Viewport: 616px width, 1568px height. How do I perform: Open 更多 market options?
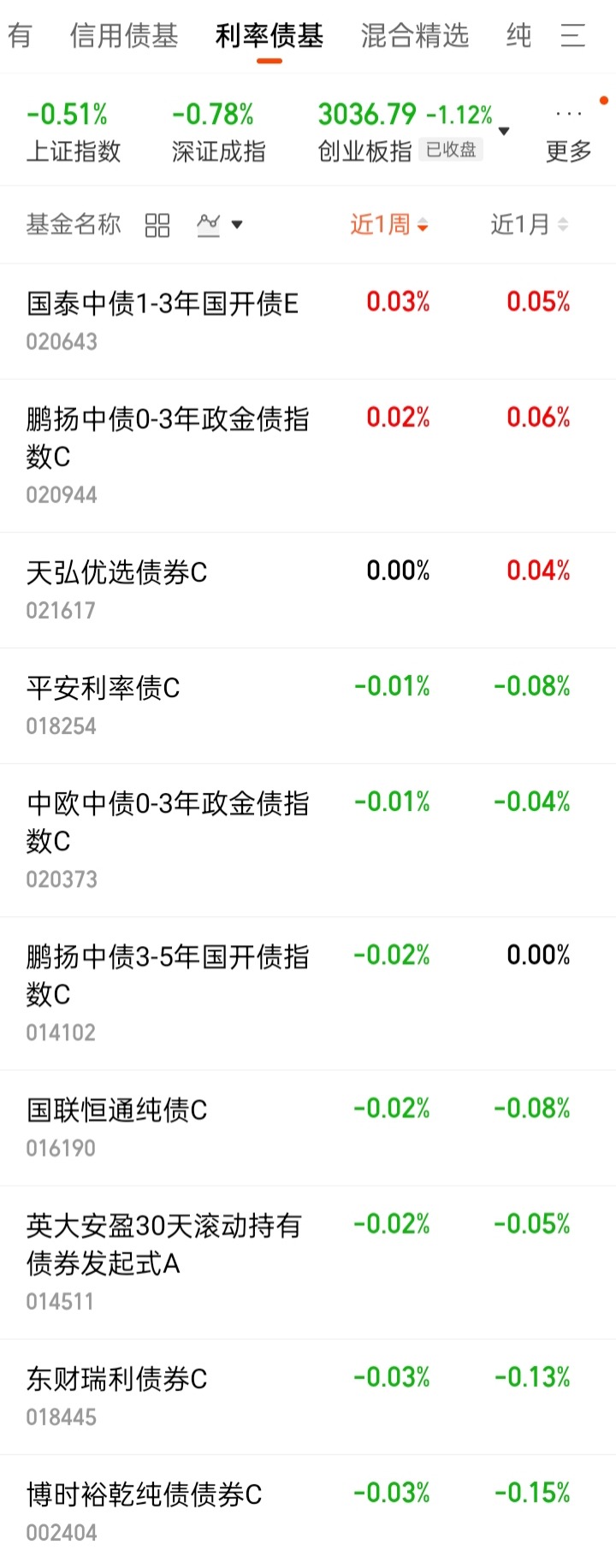coord(569,133)
